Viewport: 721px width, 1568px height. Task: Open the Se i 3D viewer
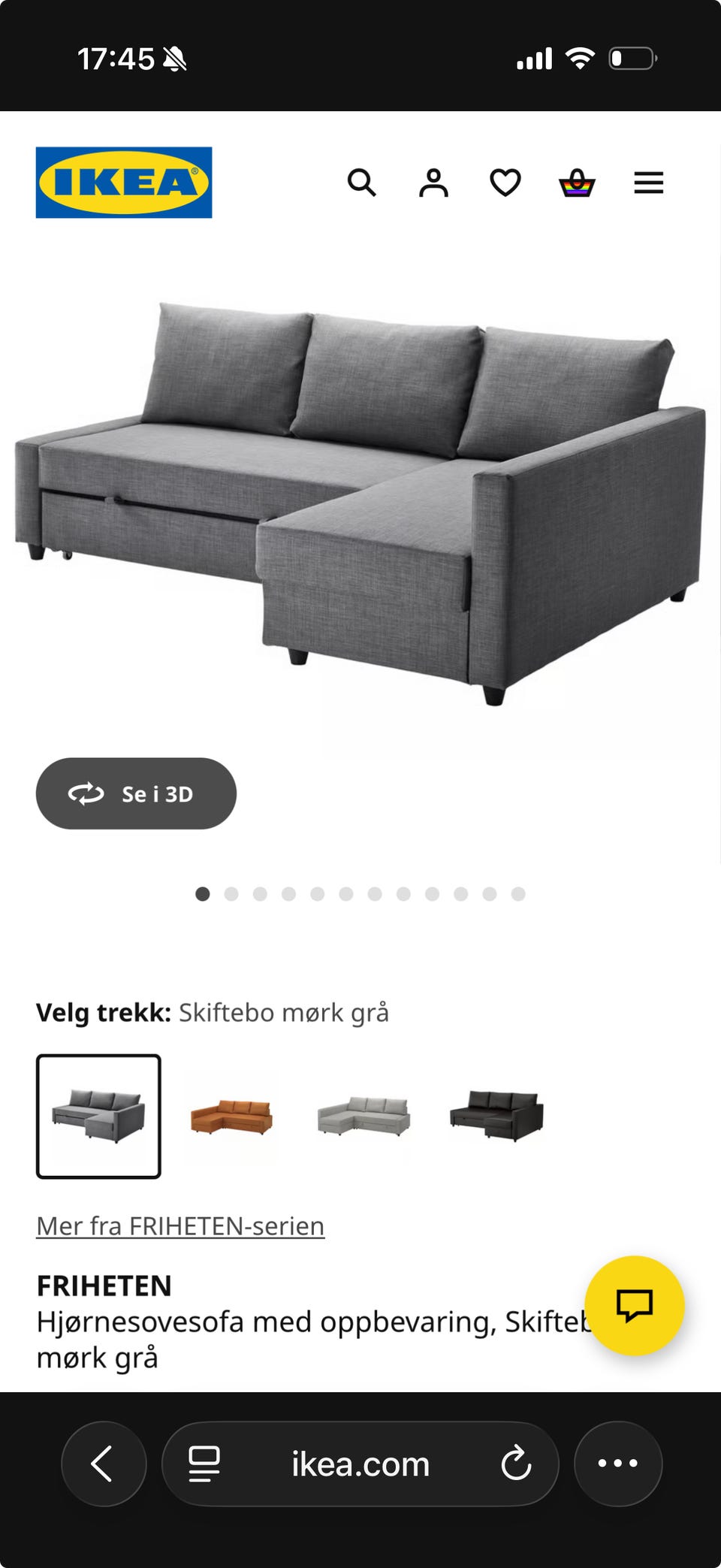click(136, 793)
